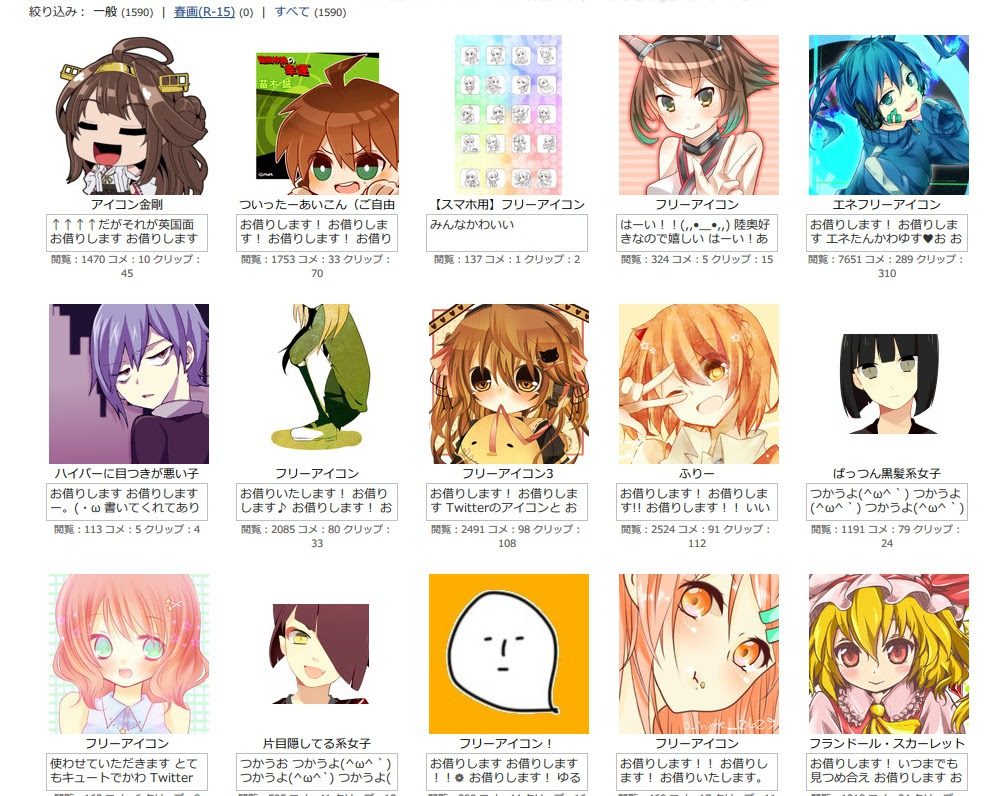View the フリーアイコン！ ghost image
This screenshot has height=796, width=1006.
tap(508, 654)
